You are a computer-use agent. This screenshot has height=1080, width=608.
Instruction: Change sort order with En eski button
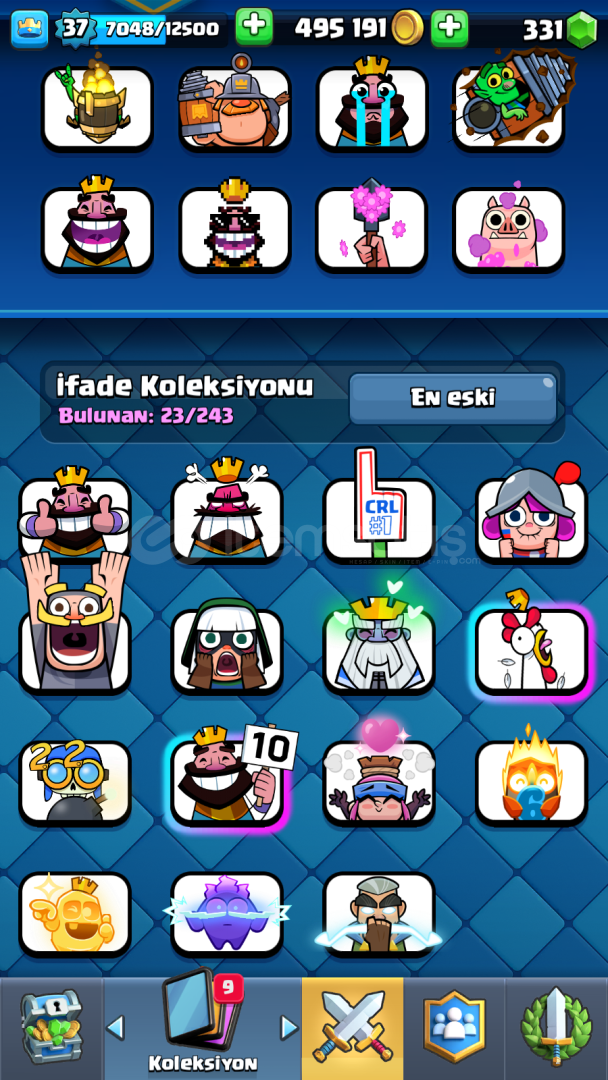click(452, 398)
